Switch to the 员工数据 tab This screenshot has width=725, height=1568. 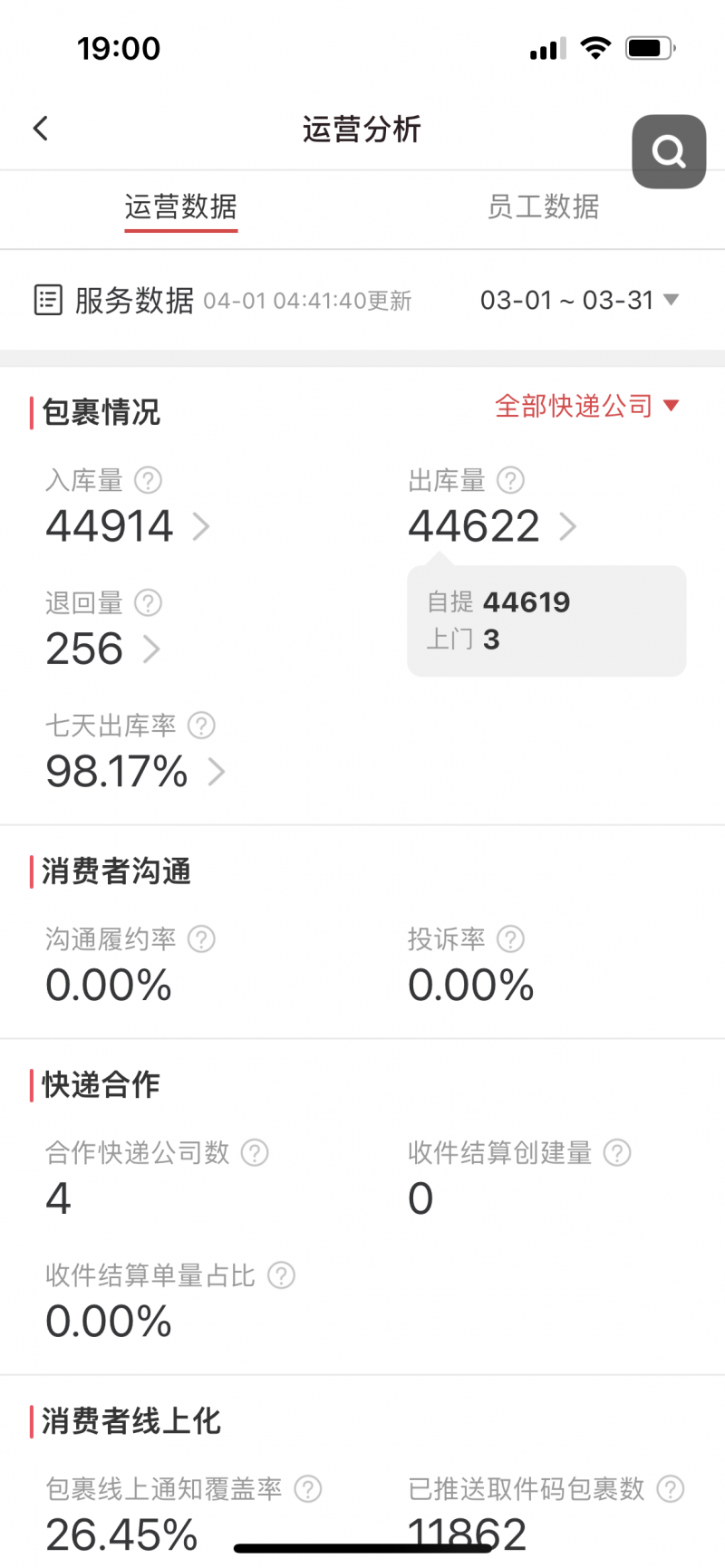point(543,207)
